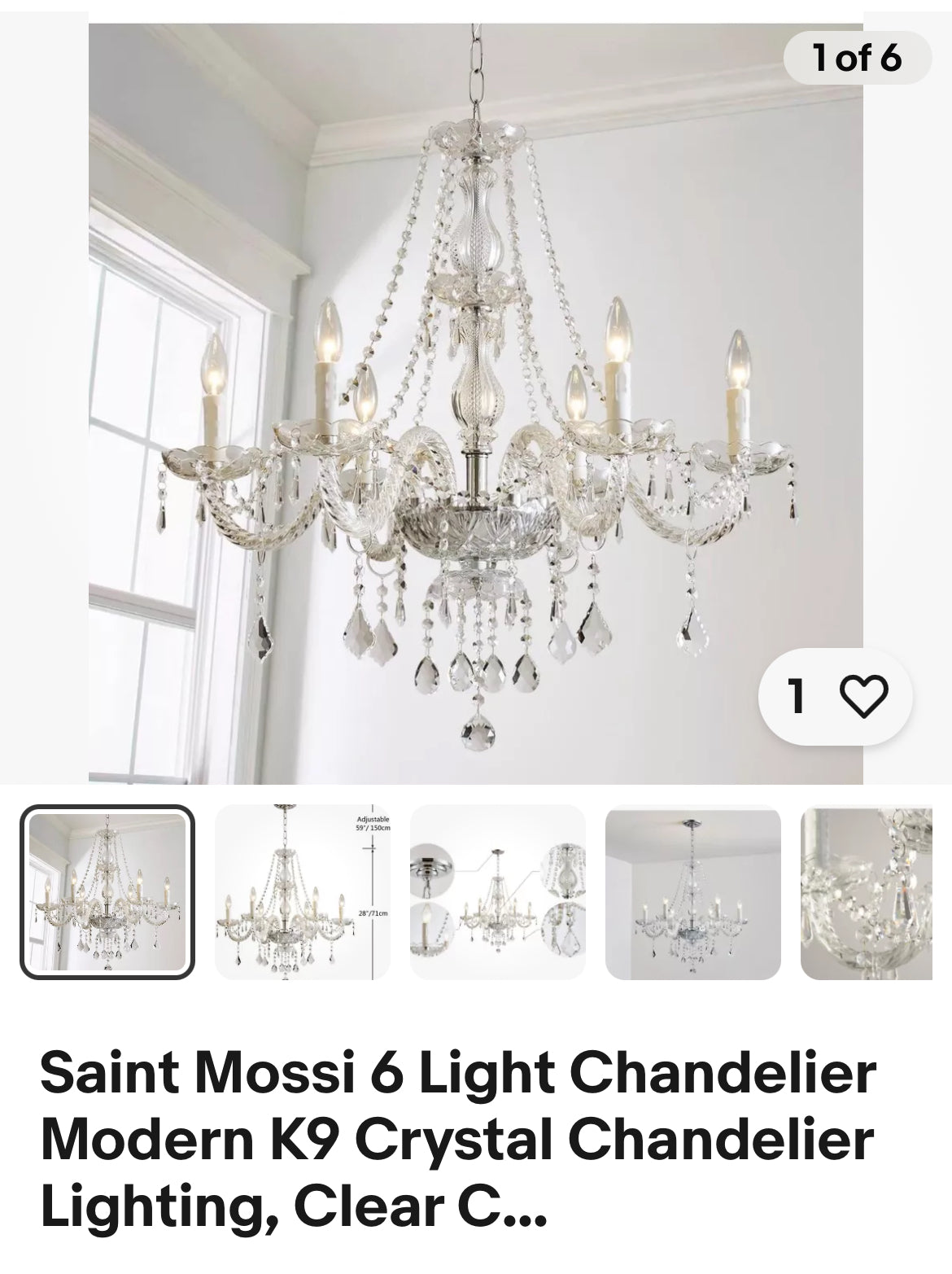Image resolution: width=952 pixels, height=1274 pixels.
Task: Select the first thumbnail of the chandelier by the window
Action: coord(107,891)
